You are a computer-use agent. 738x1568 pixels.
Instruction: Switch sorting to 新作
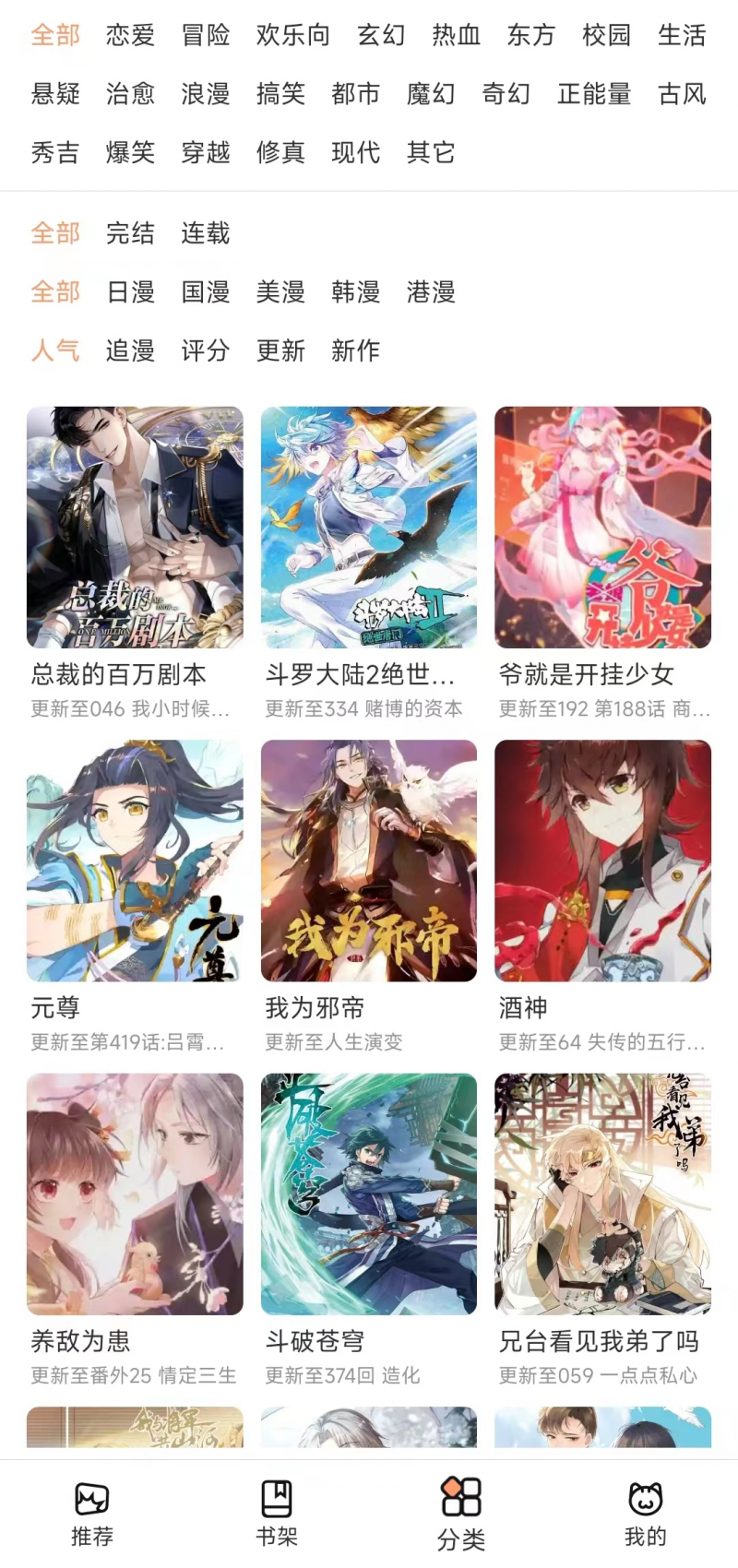[355, 350]
